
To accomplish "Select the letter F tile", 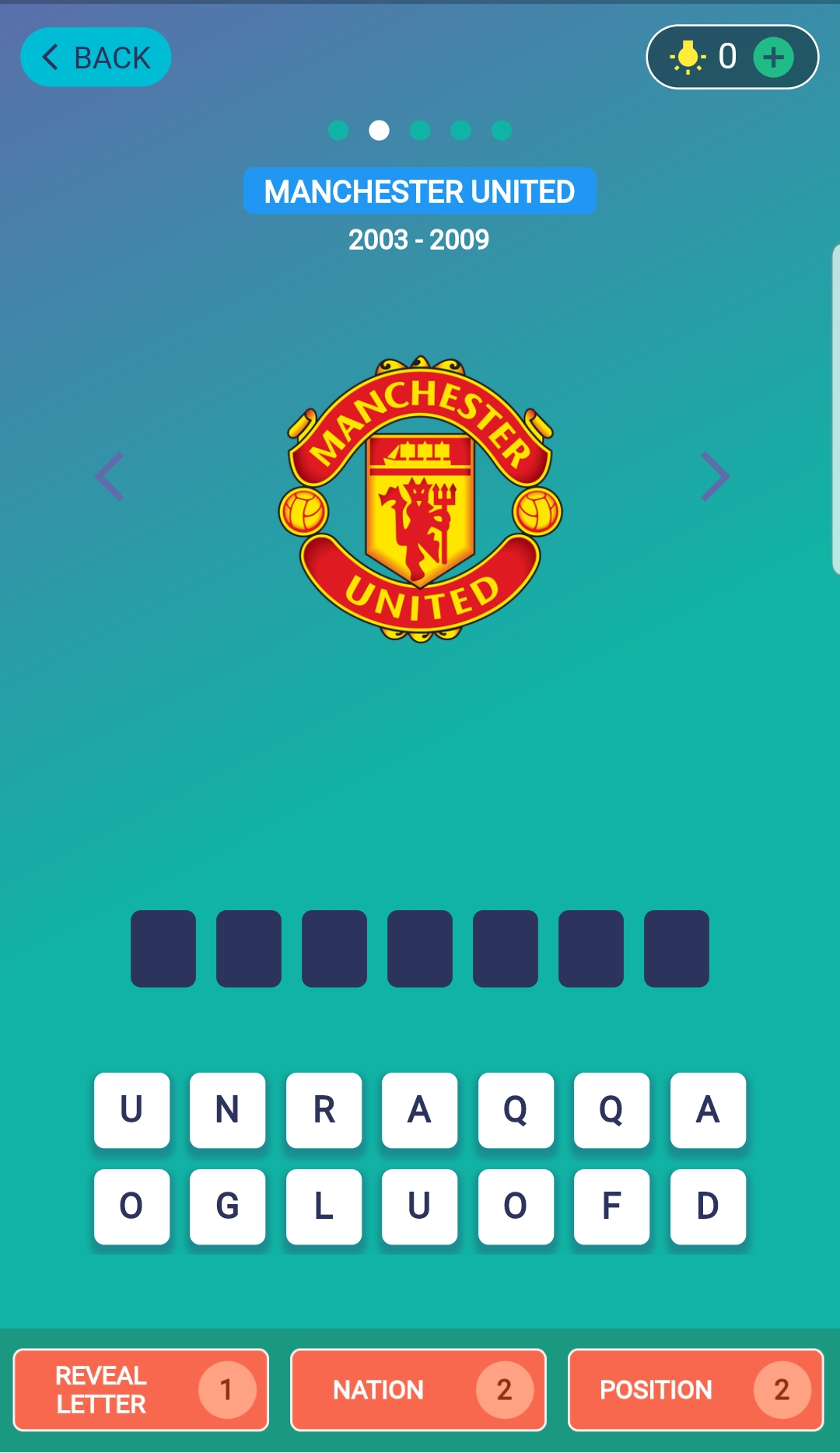I will (611, 1206).
